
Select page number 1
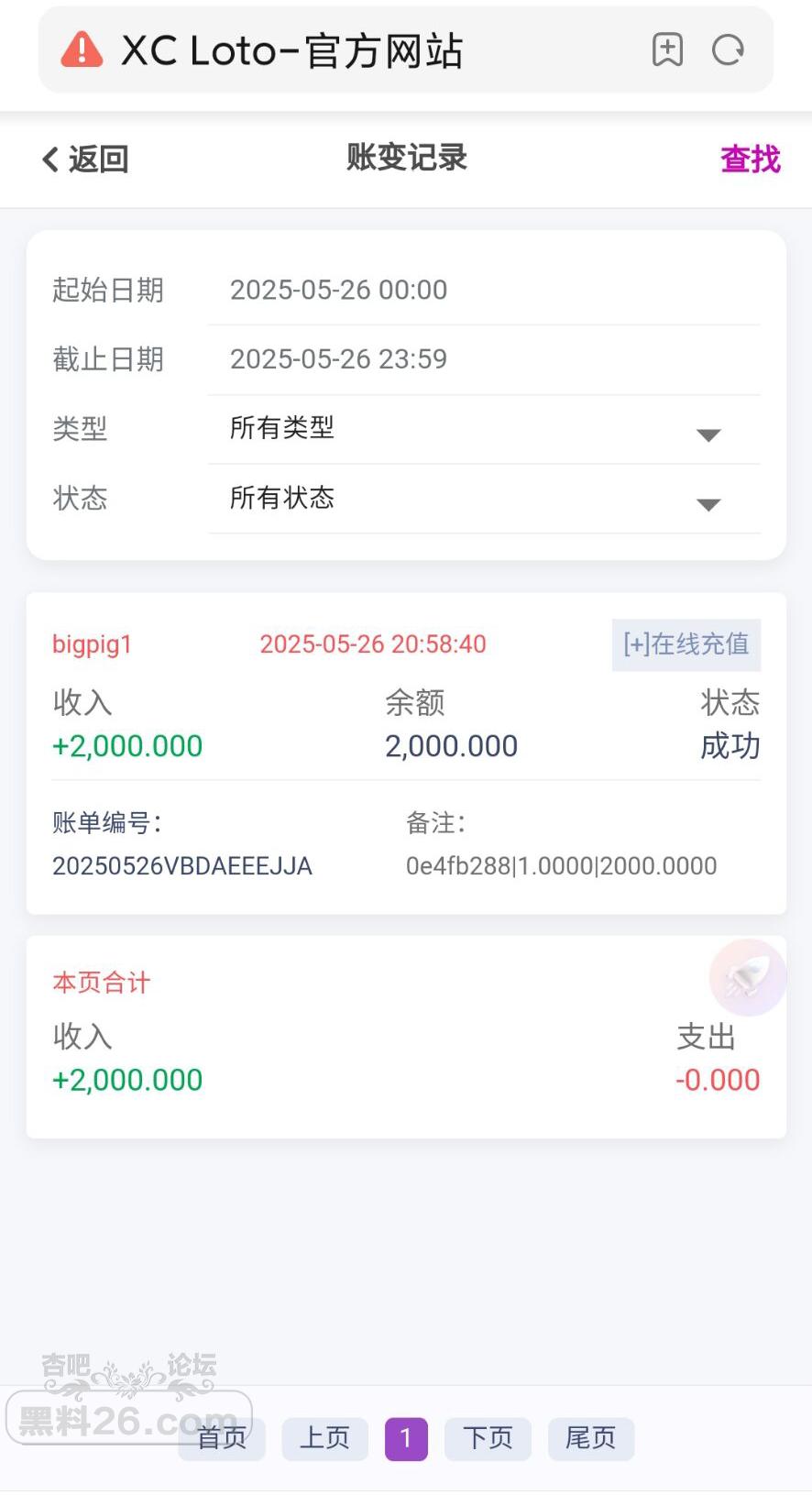pos(406,1438)
